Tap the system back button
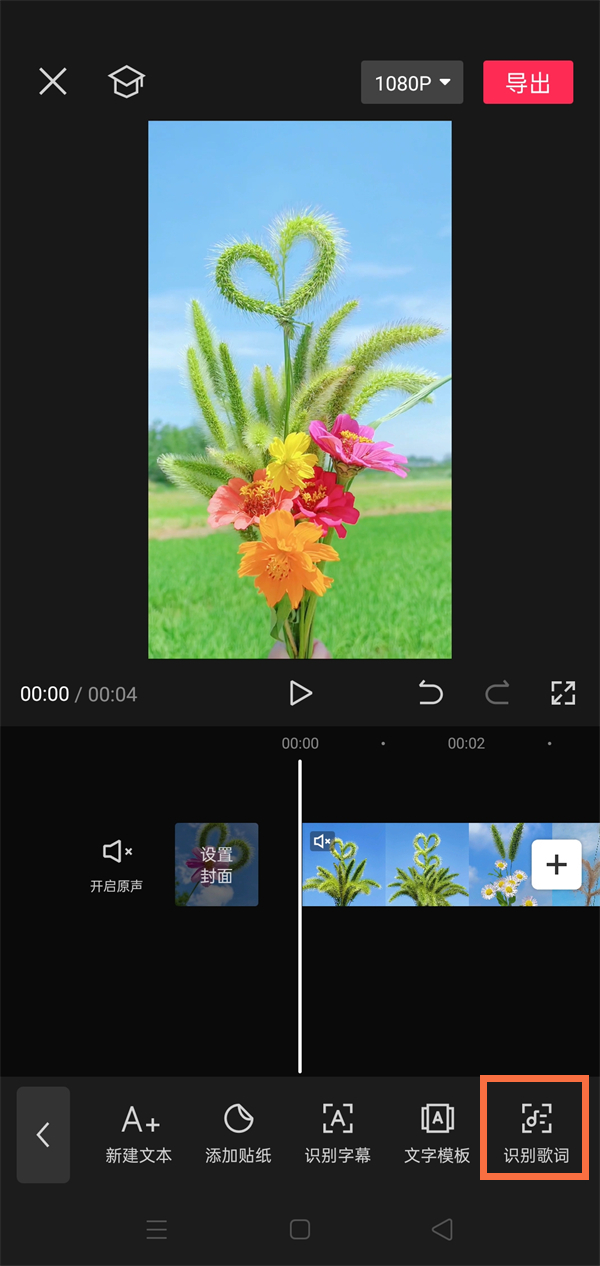600x1266 pixels. (442, 1230)
